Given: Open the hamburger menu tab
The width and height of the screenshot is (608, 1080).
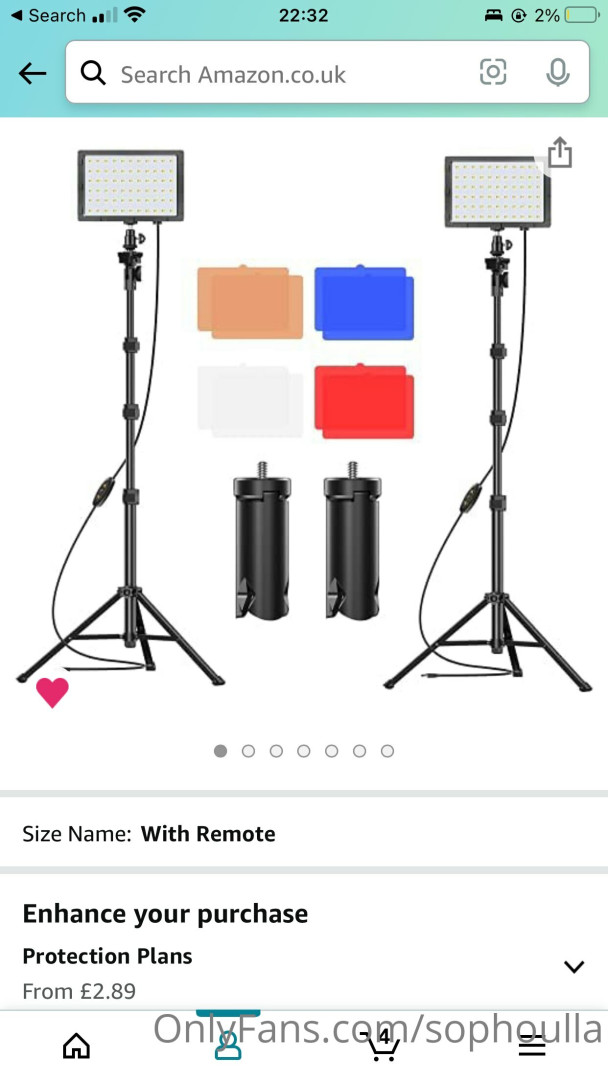Looking at the screenshot, I should coord(532,1046).
